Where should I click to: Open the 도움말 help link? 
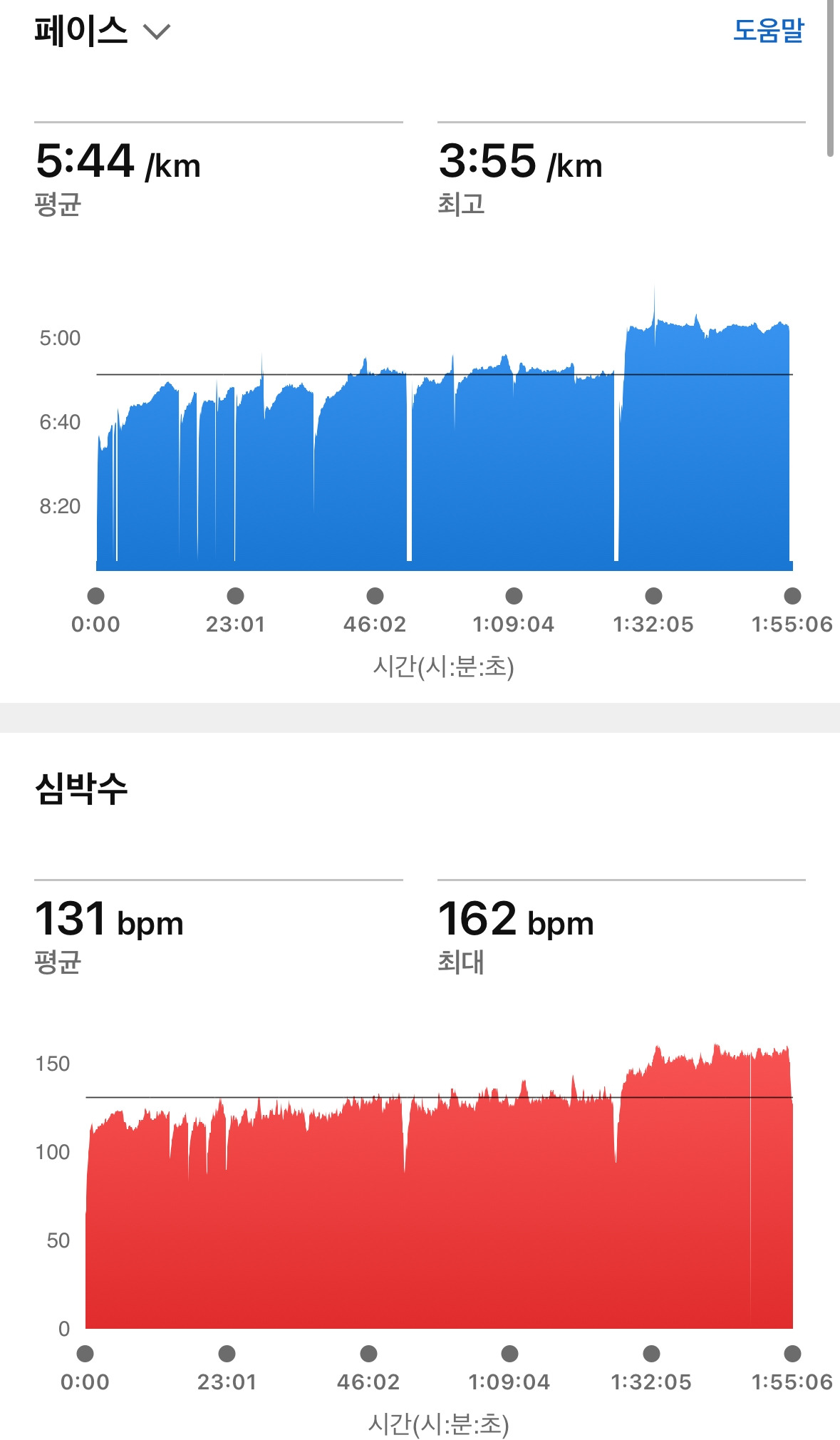pyautogui.click(x=769, y=31)
